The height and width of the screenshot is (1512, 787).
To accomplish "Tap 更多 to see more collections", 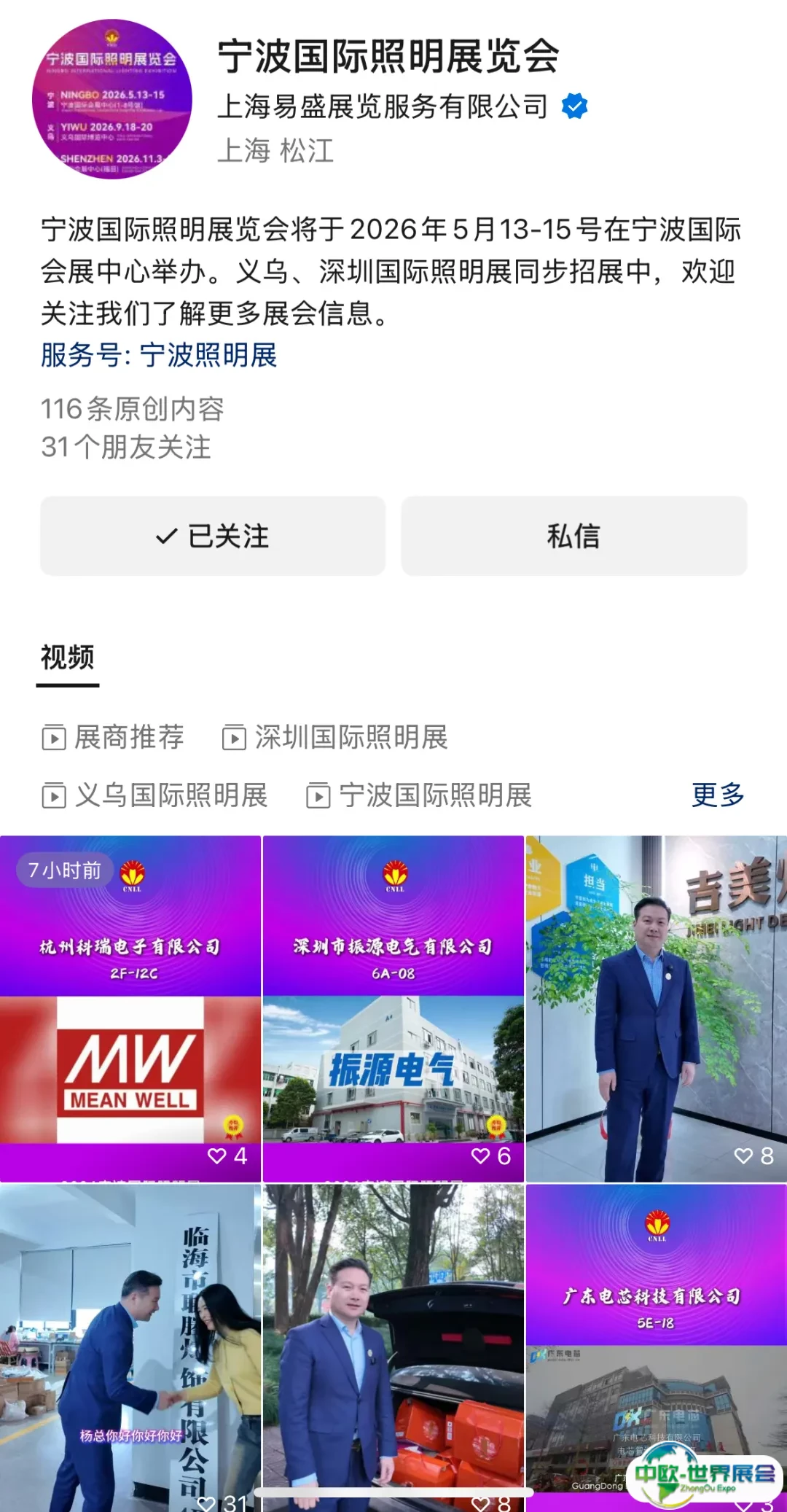I will (718, 795).
